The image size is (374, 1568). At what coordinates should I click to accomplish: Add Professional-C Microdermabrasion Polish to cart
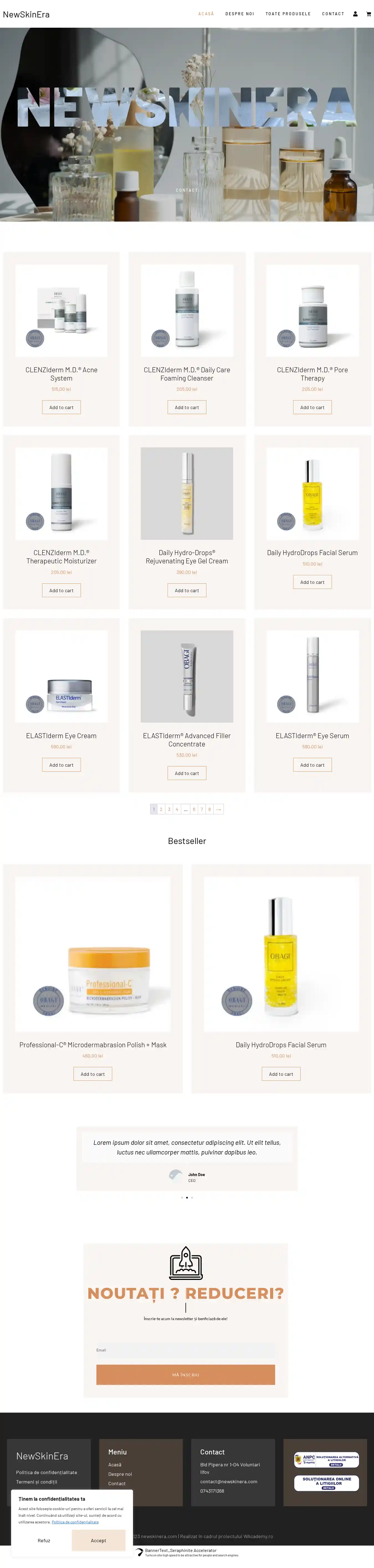point(93,1074)
